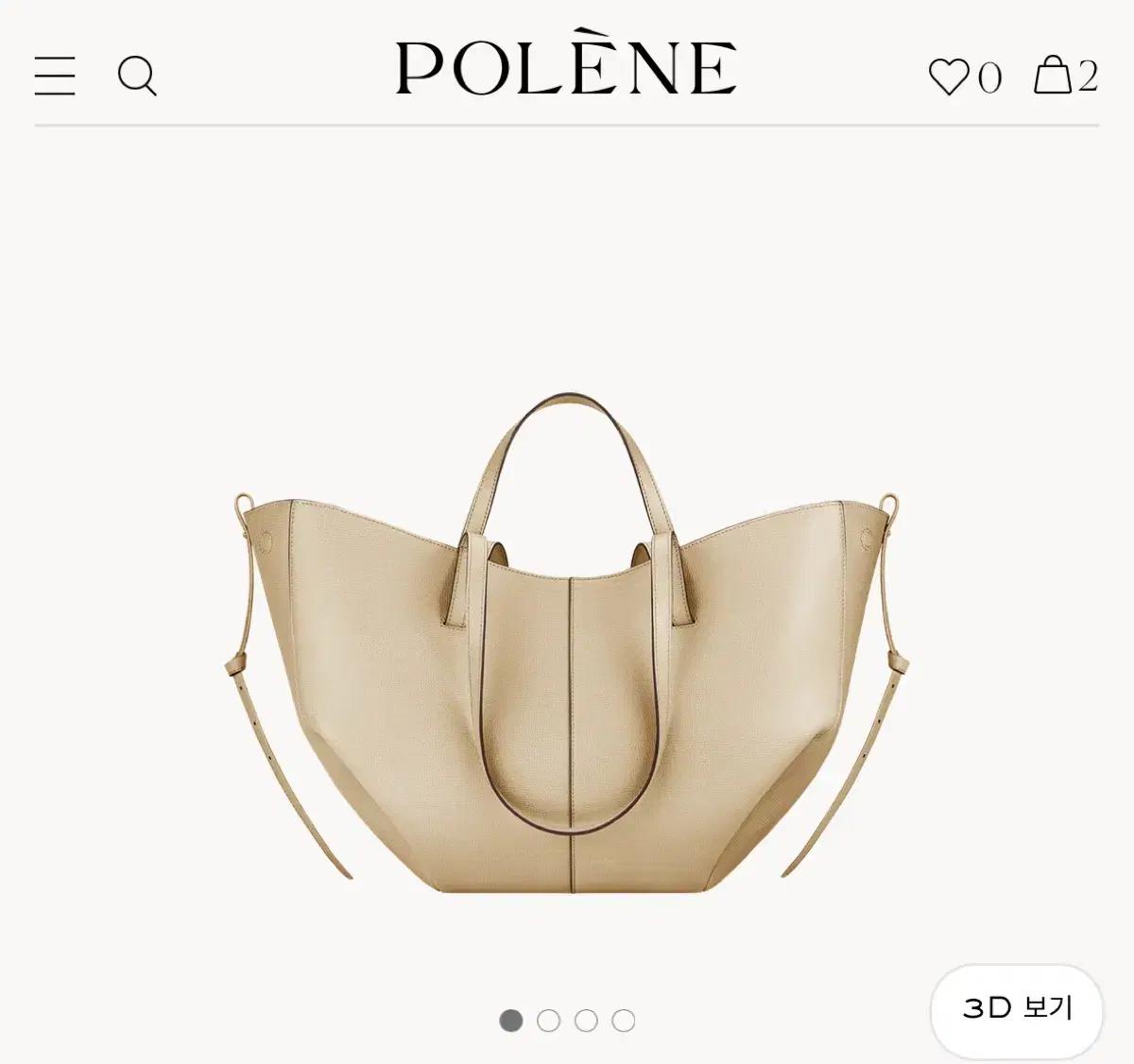Jump to the second image dot
The image size is (1134, 1064).
(548, 1021)
